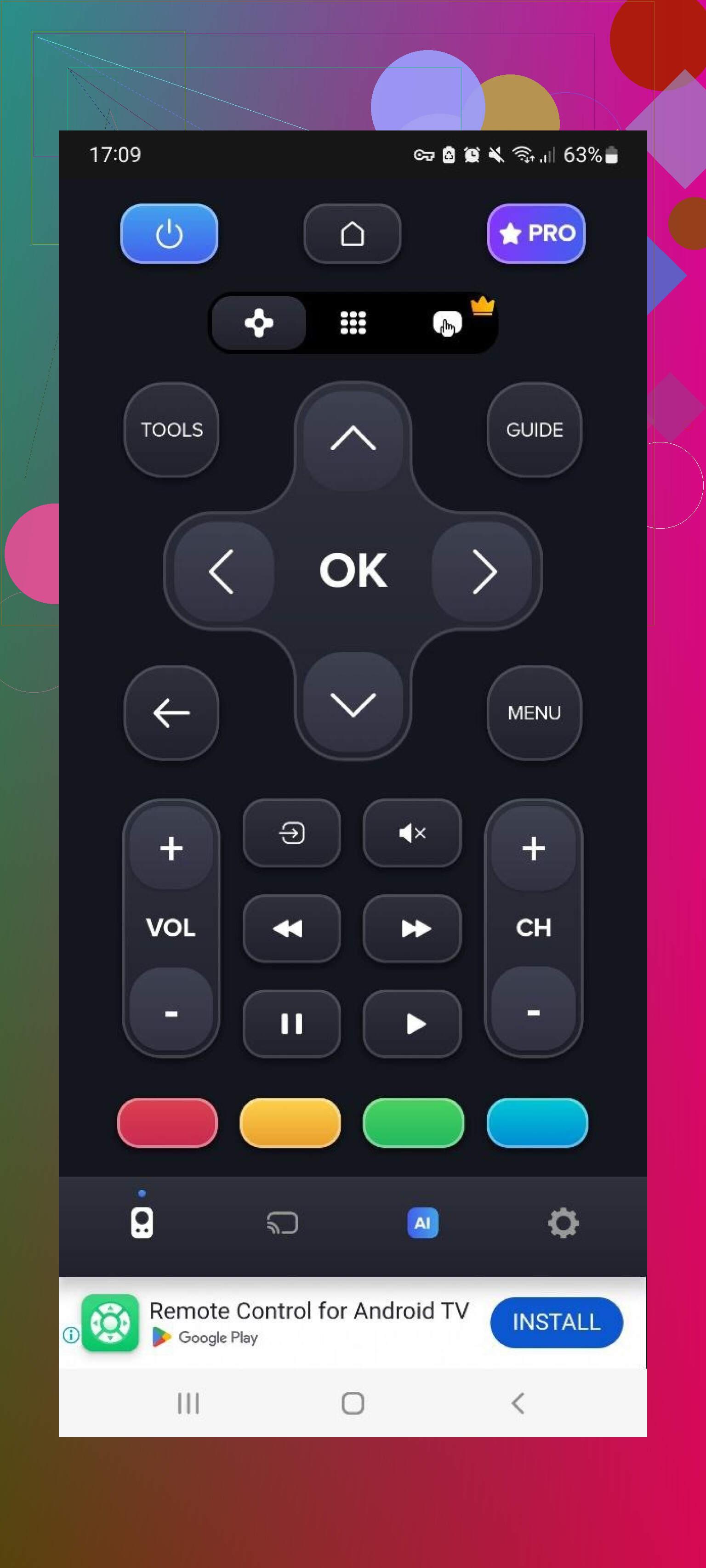
Task: Tap OK on the directional pad
Action: [x=353, y=571]
